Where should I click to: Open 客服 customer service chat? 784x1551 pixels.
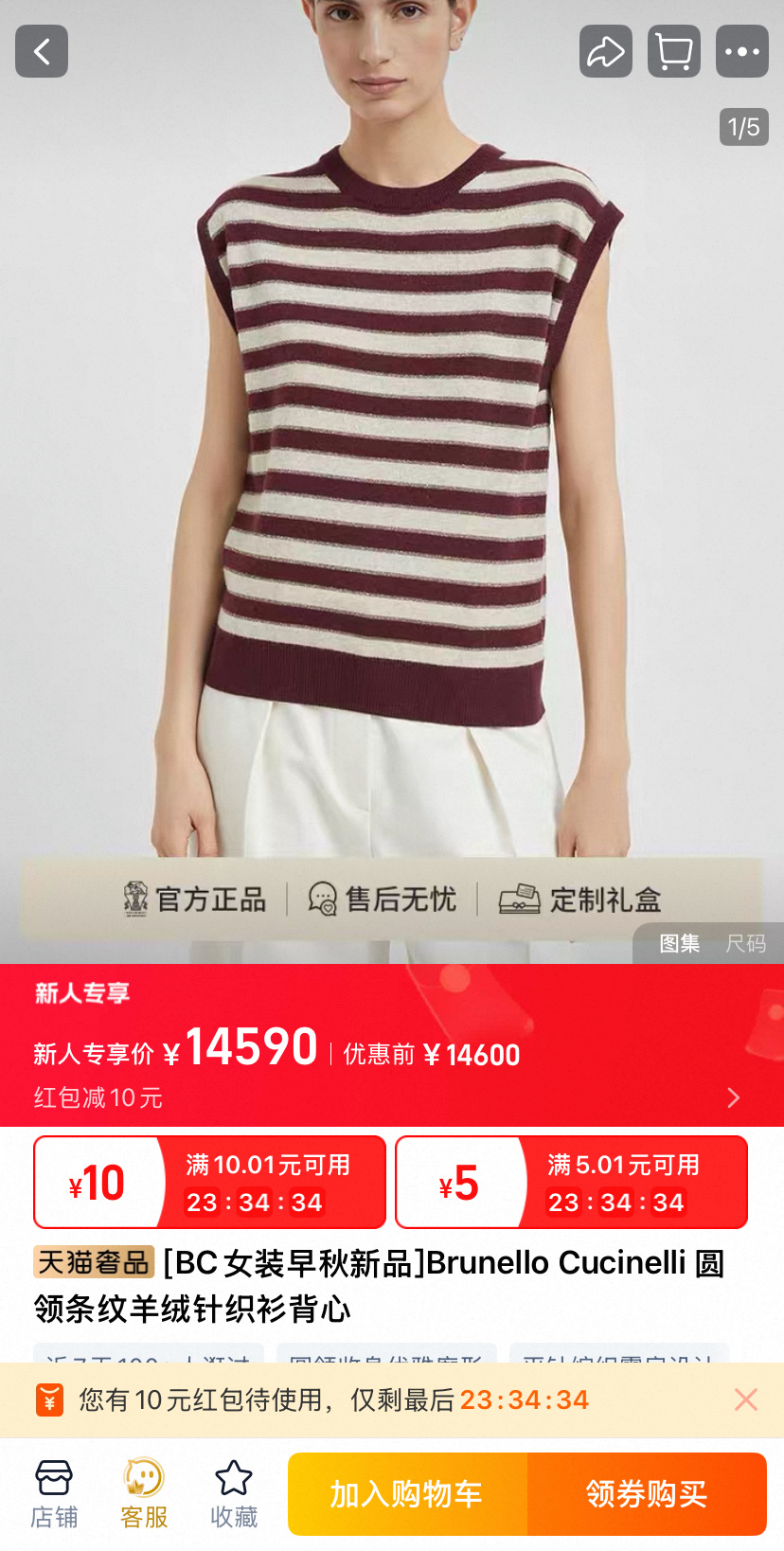143,1493
